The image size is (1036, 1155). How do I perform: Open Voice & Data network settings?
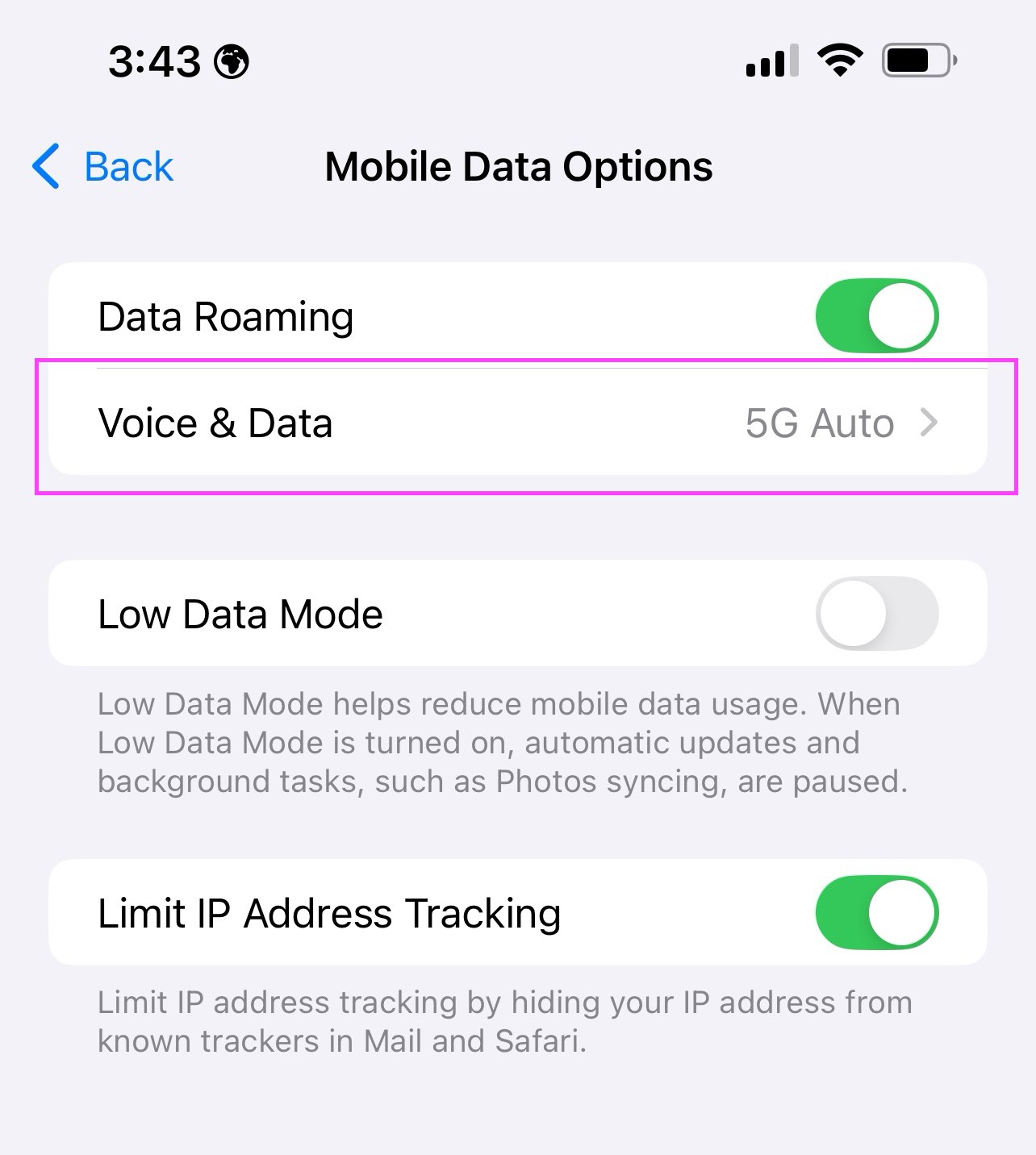click(x=516, y=423)
